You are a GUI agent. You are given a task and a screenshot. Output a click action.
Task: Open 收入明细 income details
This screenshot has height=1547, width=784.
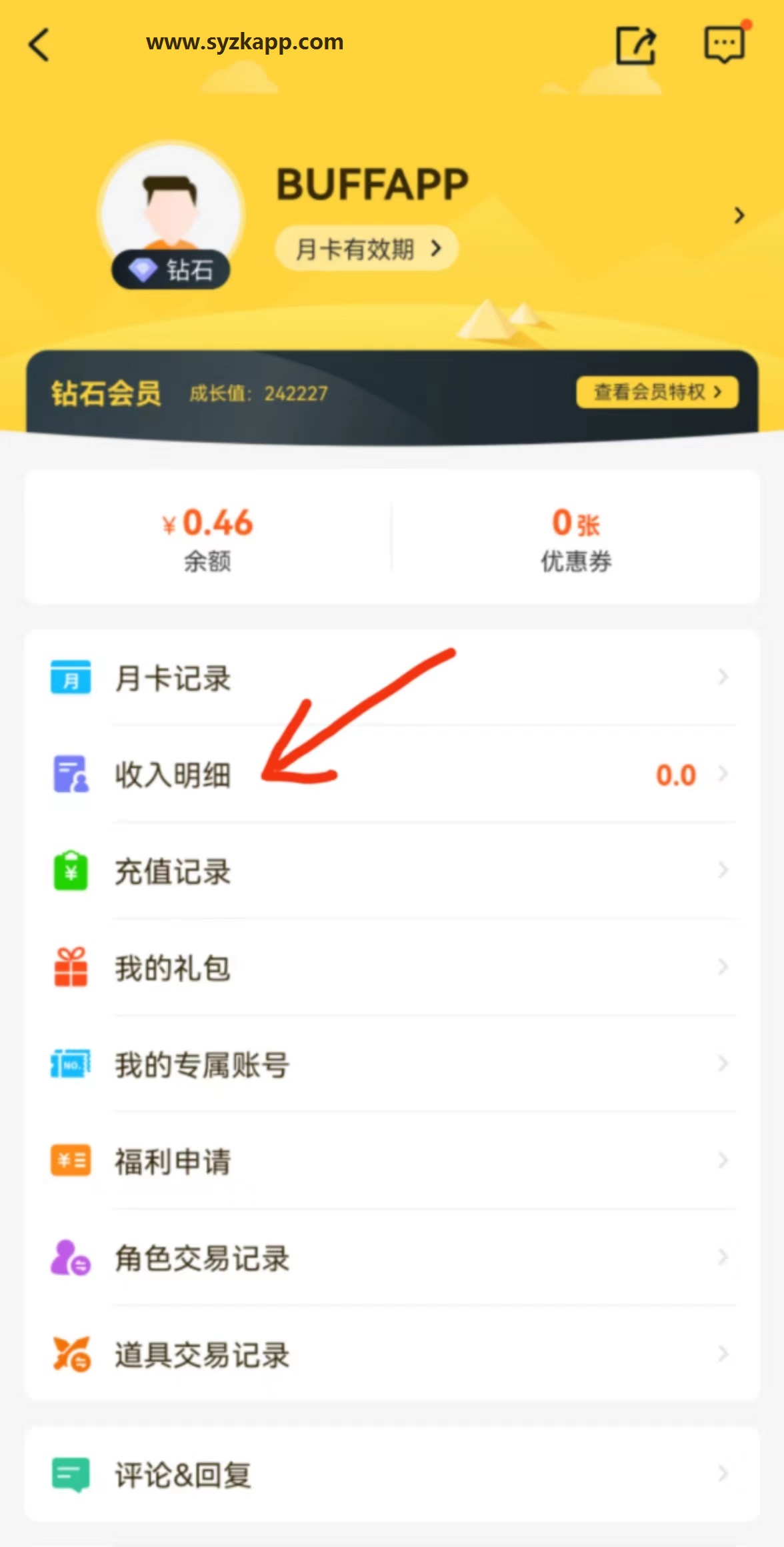point(392,775)
